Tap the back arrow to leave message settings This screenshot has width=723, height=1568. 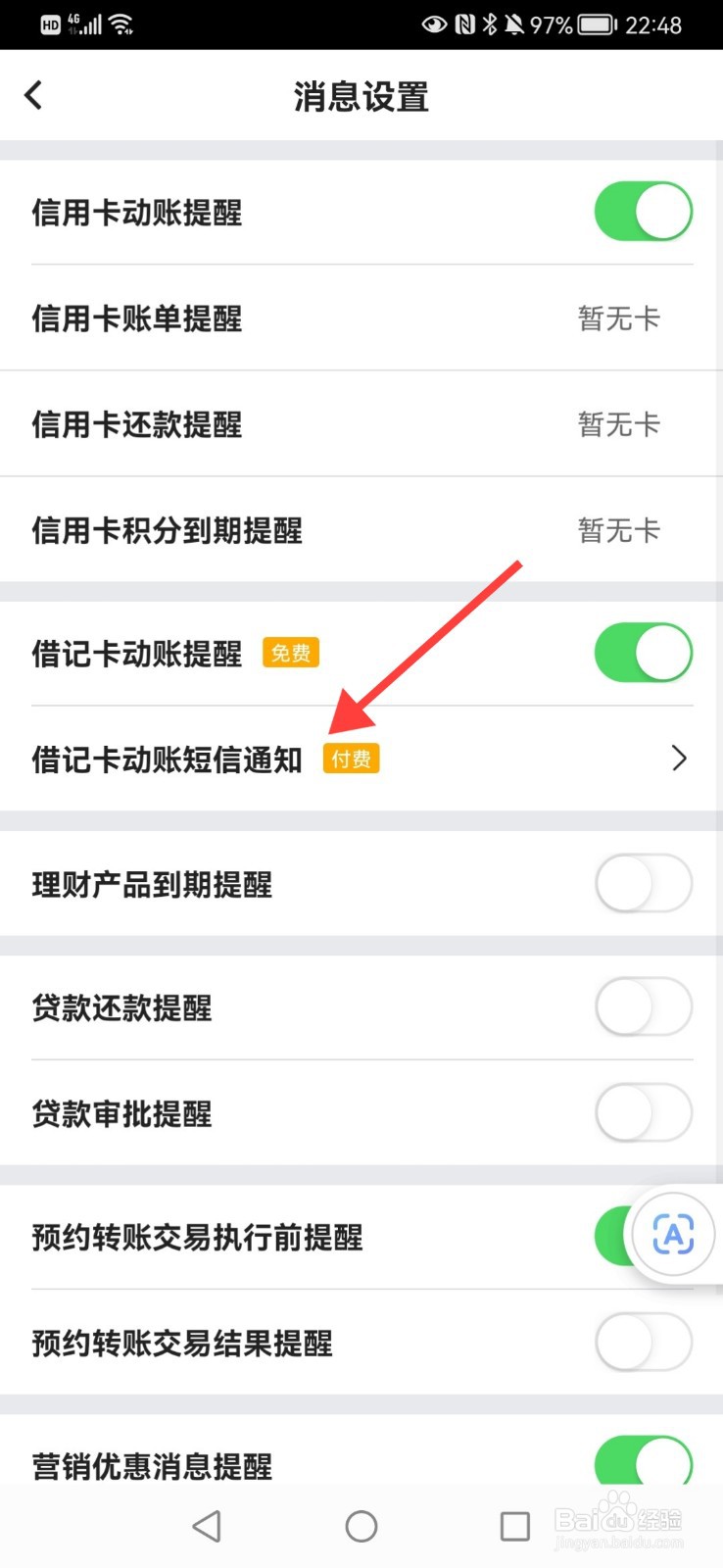(32, 95)
